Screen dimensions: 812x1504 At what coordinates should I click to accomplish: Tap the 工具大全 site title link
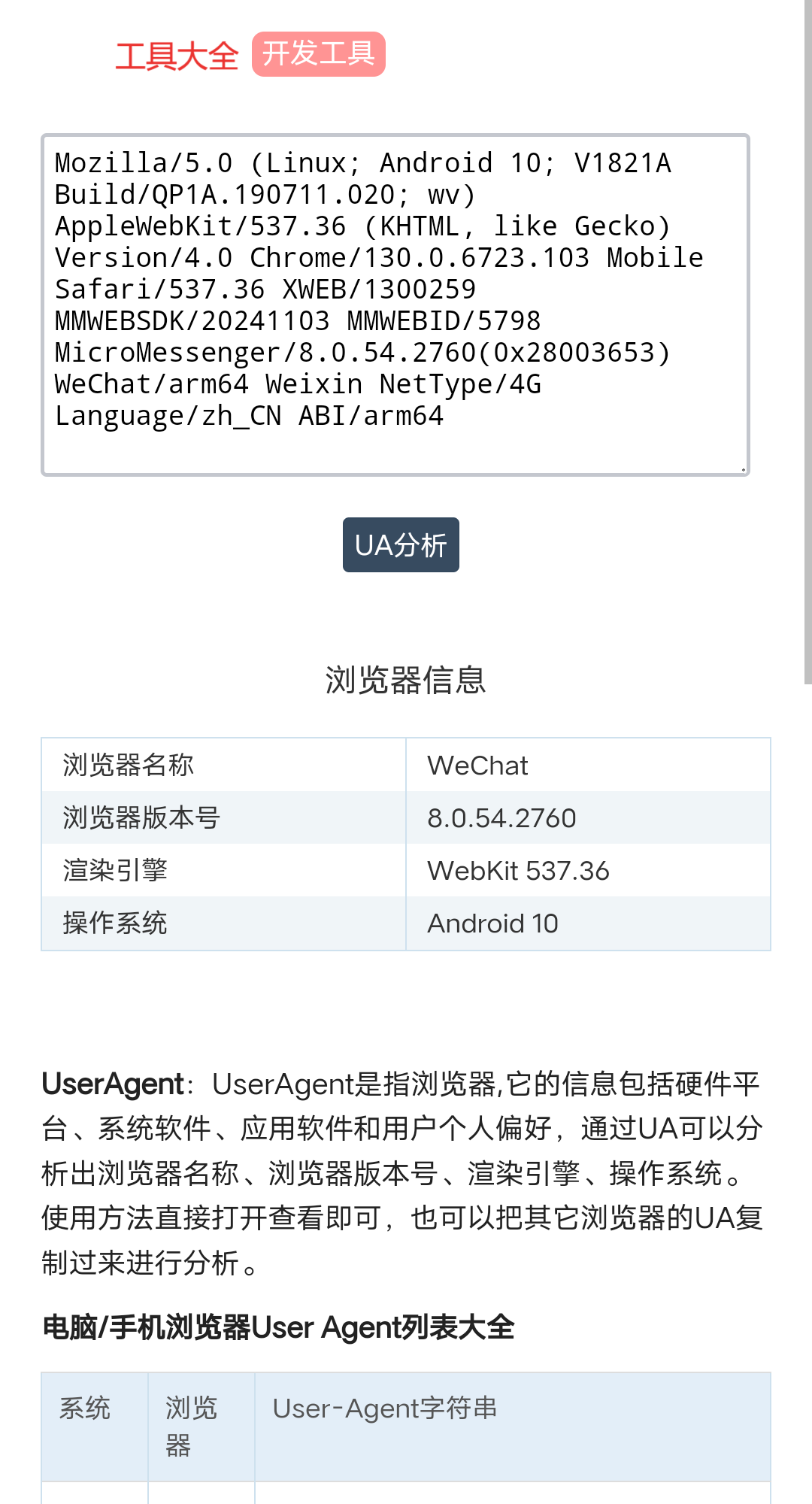click(177, 56)
